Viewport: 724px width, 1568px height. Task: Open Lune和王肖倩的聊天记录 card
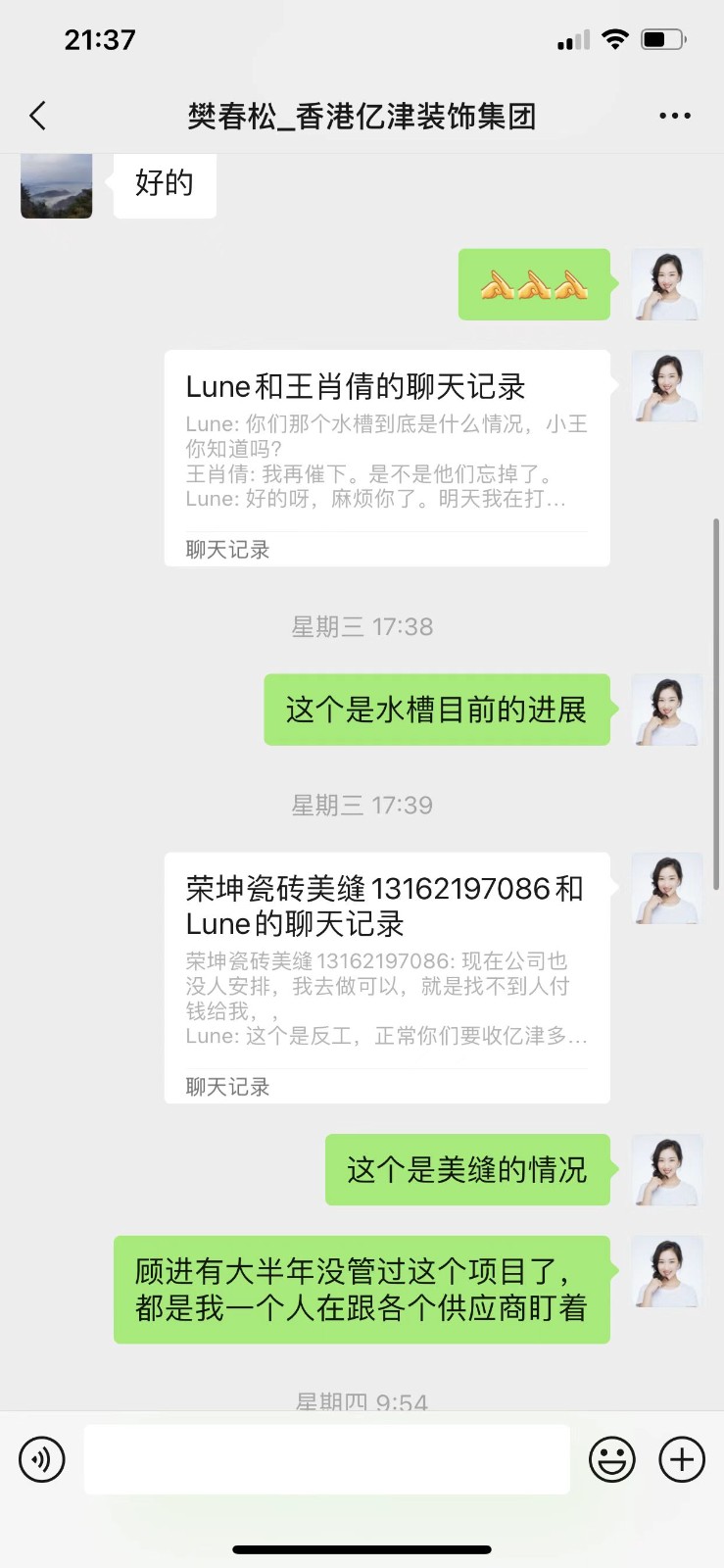coord(387,458)
